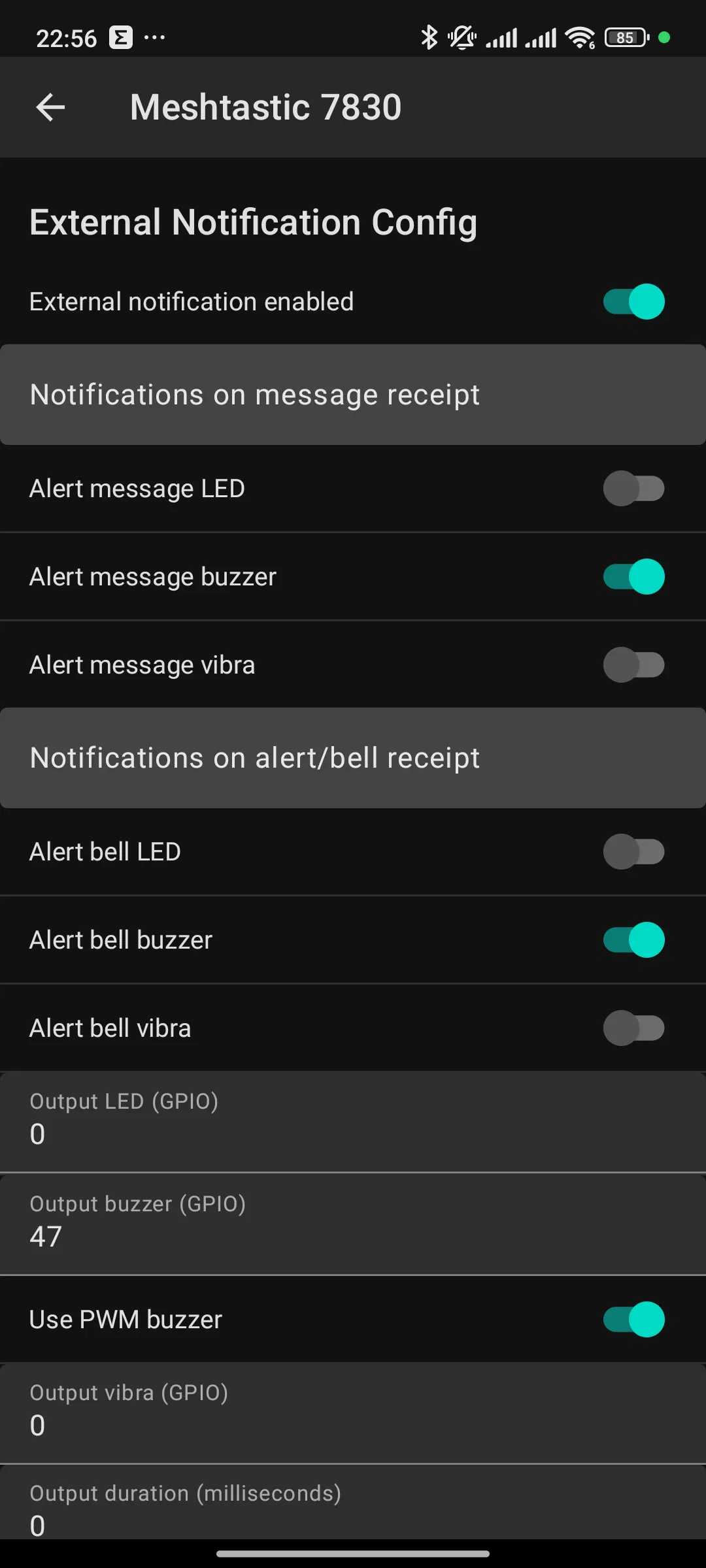The image size is (706, 1568).
Task: Edit the Output LED (GPIO) field
Action: 353,1121
